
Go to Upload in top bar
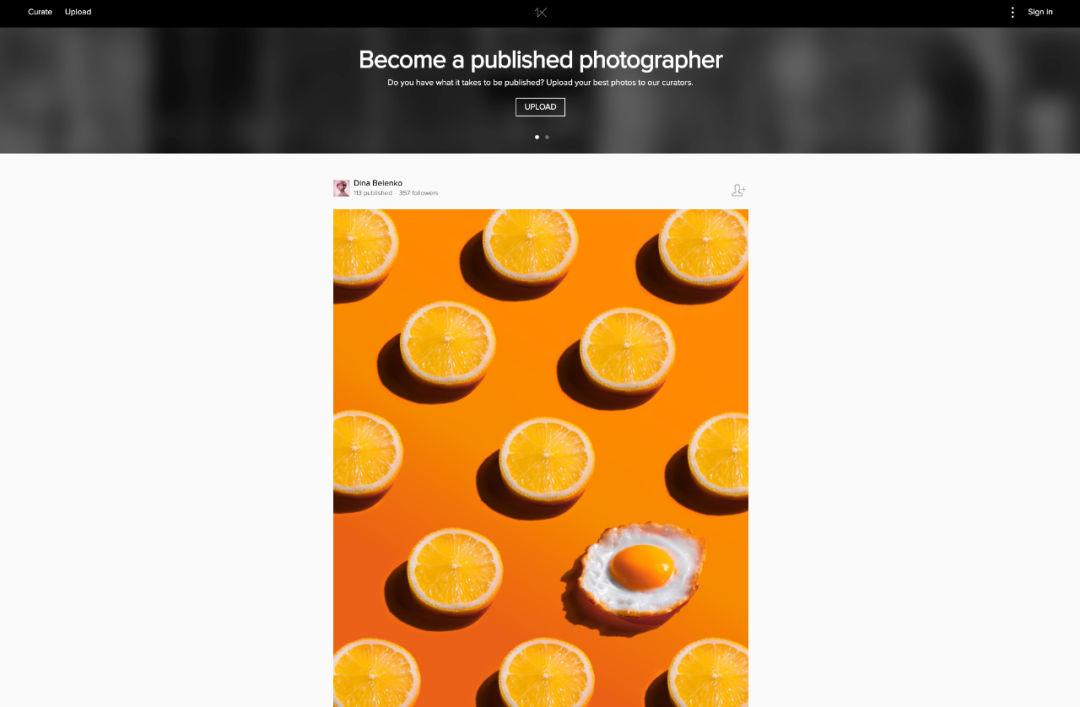(78, 12)
